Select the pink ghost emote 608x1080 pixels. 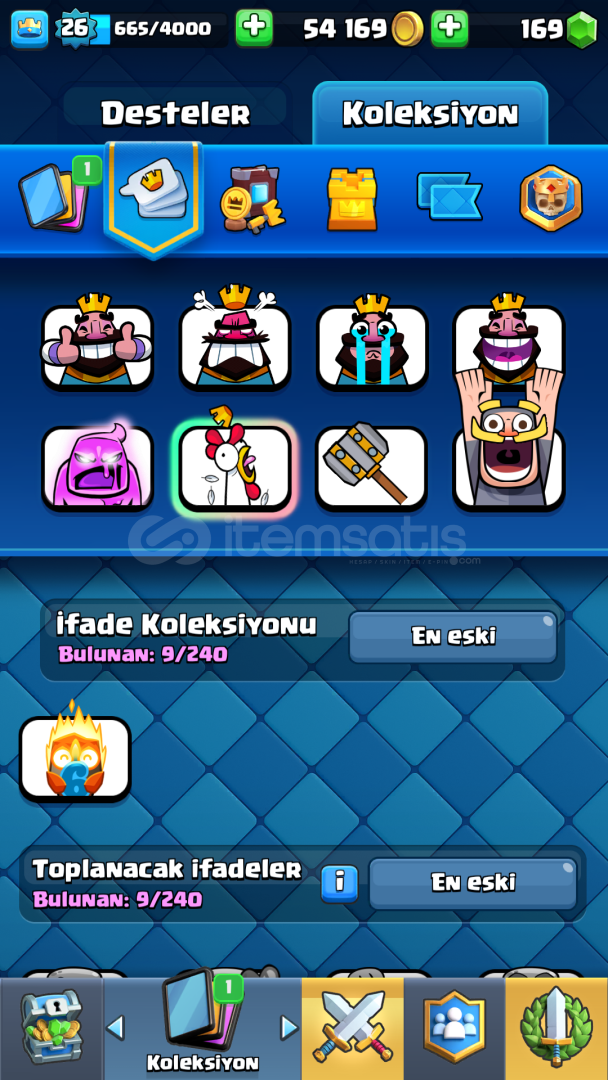pos(97,467)
